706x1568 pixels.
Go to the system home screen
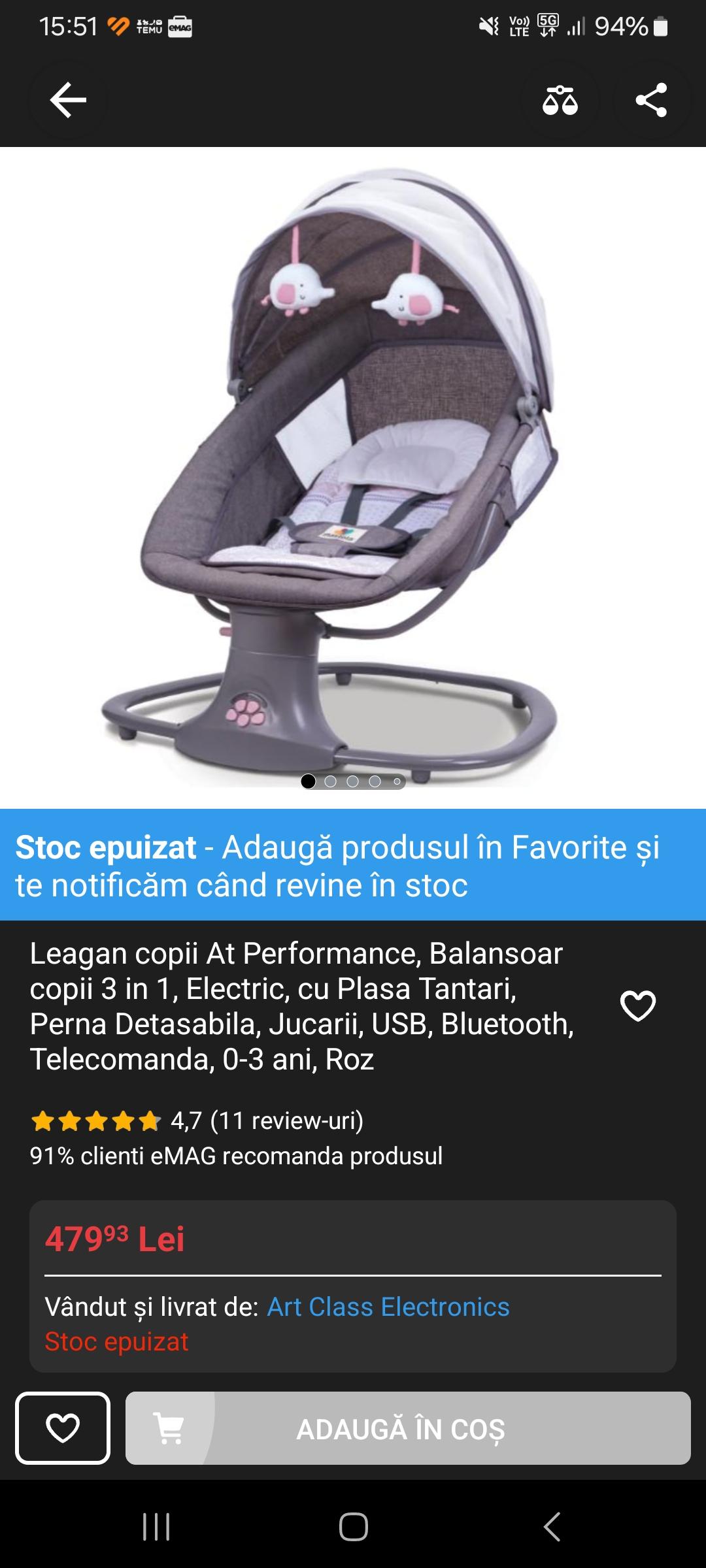click(353, 1527)
